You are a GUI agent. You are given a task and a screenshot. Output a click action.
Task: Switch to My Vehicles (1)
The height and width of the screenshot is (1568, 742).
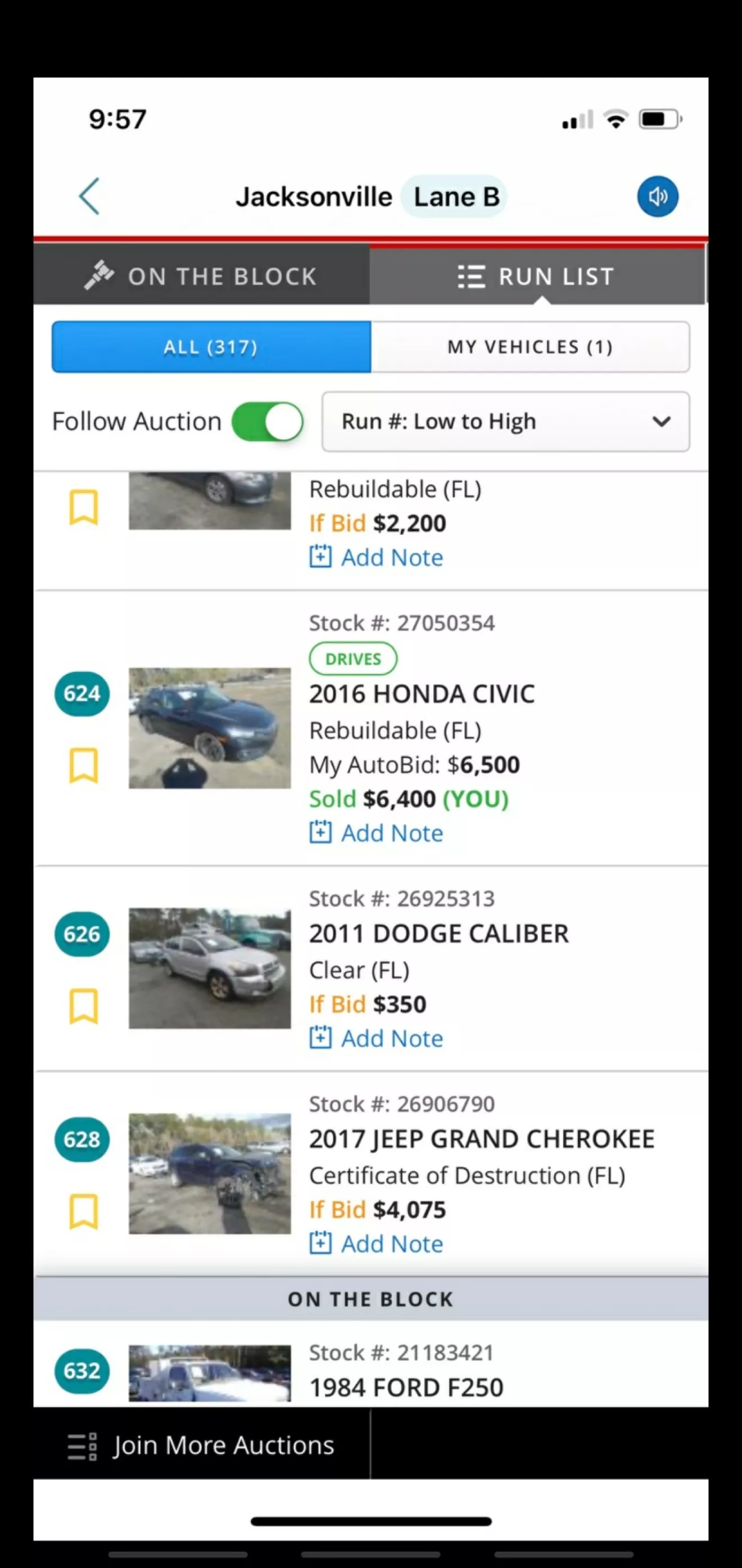pos(530,347)
